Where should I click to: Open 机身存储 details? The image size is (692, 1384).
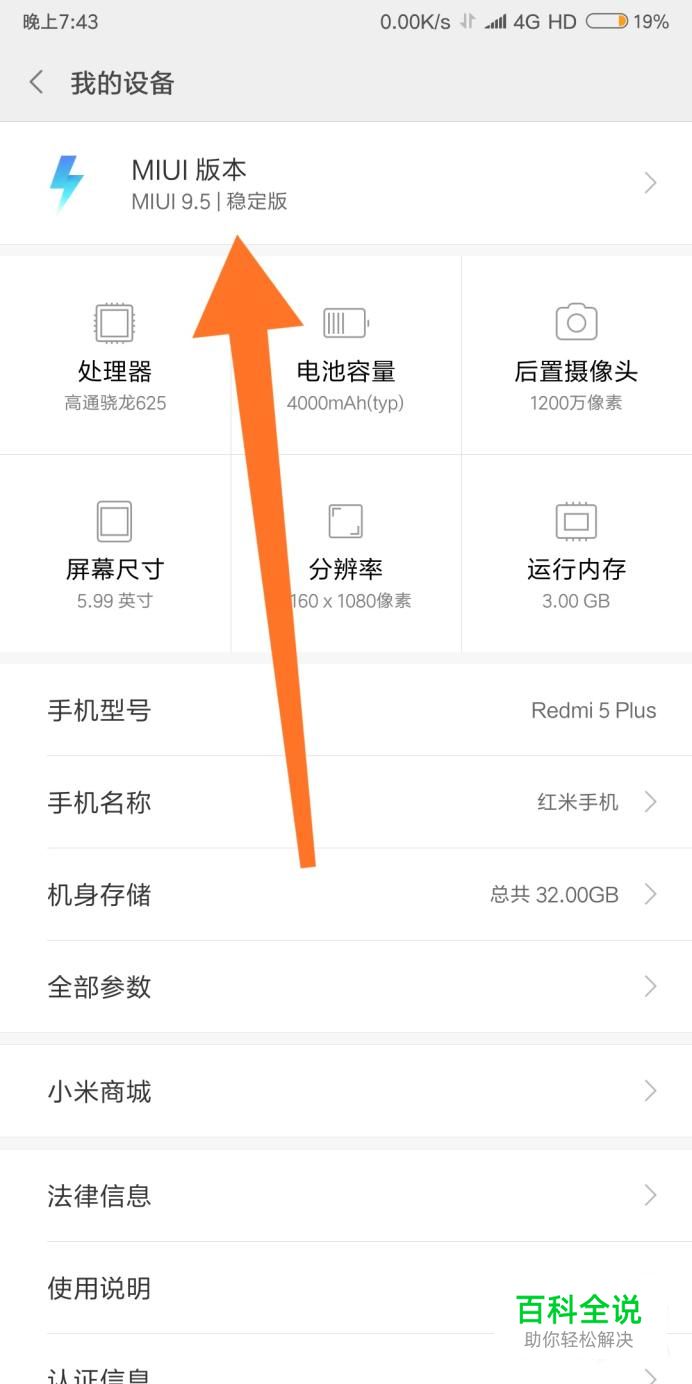coord(346,894)
